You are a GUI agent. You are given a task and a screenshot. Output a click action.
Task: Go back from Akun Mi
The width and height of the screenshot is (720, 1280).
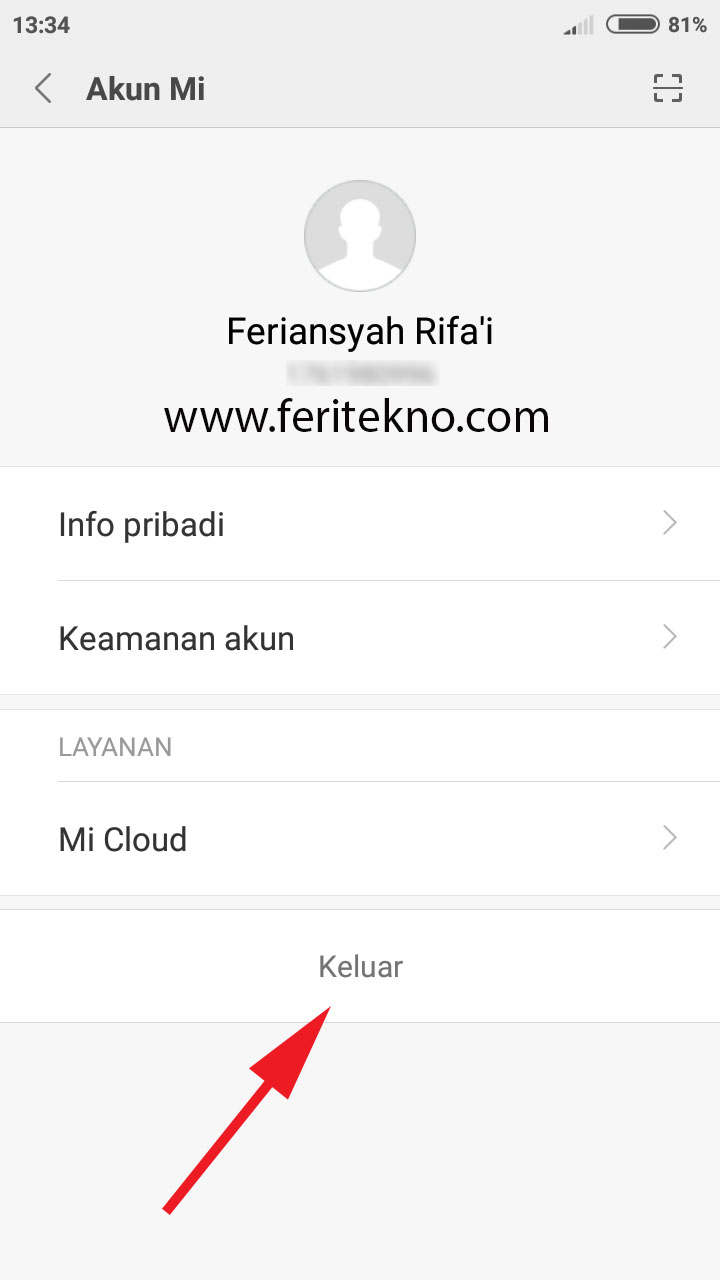coord(43,89)
